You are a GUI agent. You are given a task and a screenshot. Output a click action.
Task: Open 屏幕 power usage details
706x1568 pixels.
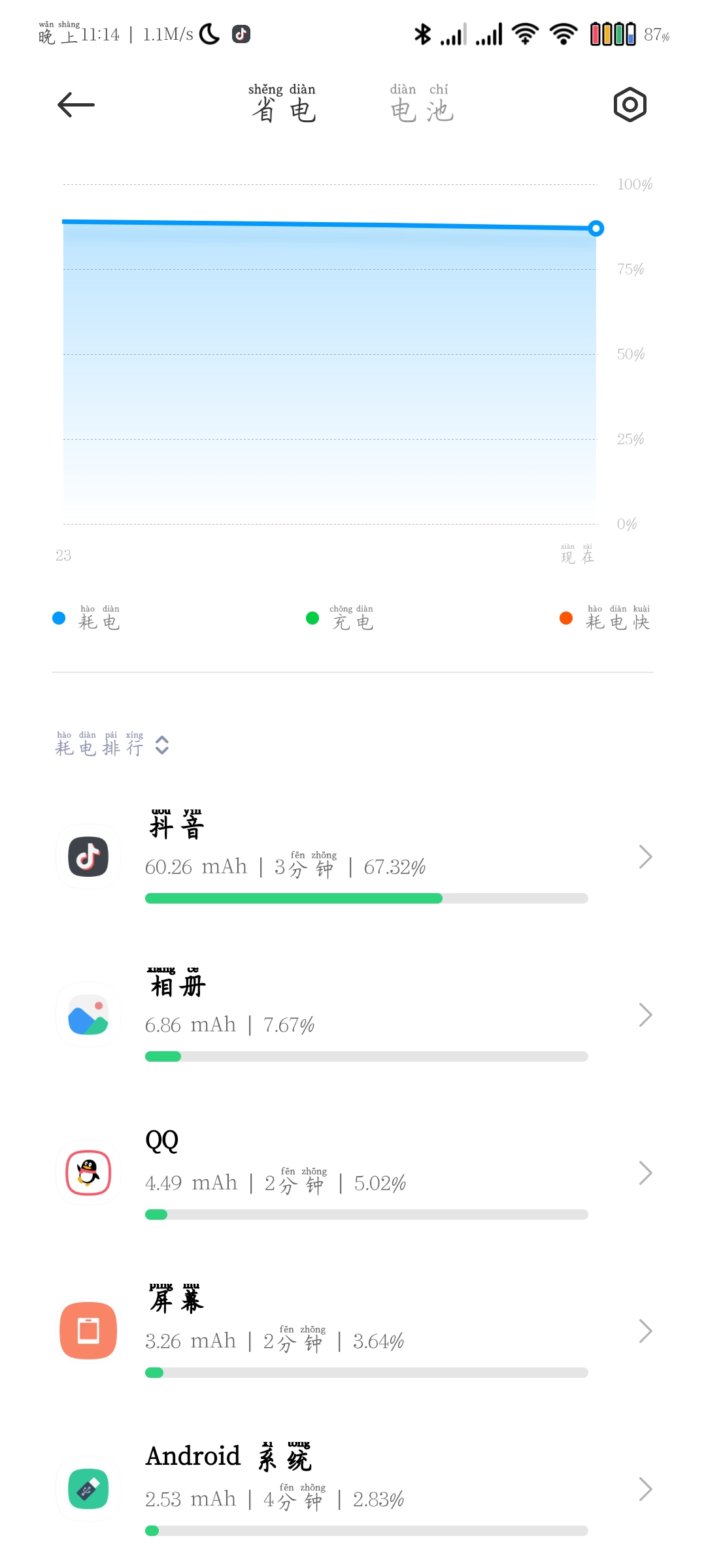click(x=353, y=1331)
